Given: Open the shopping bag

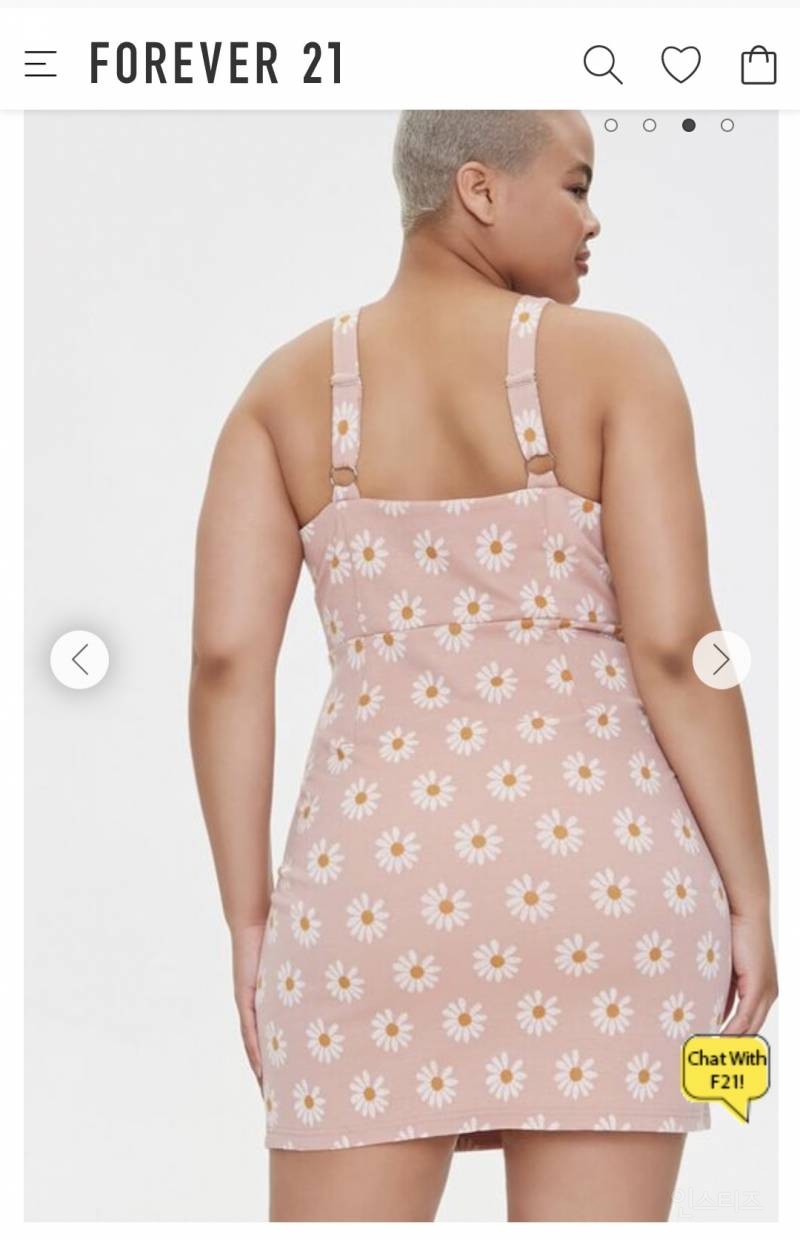Looking at the screenshot, I should [x=758, y=65].
